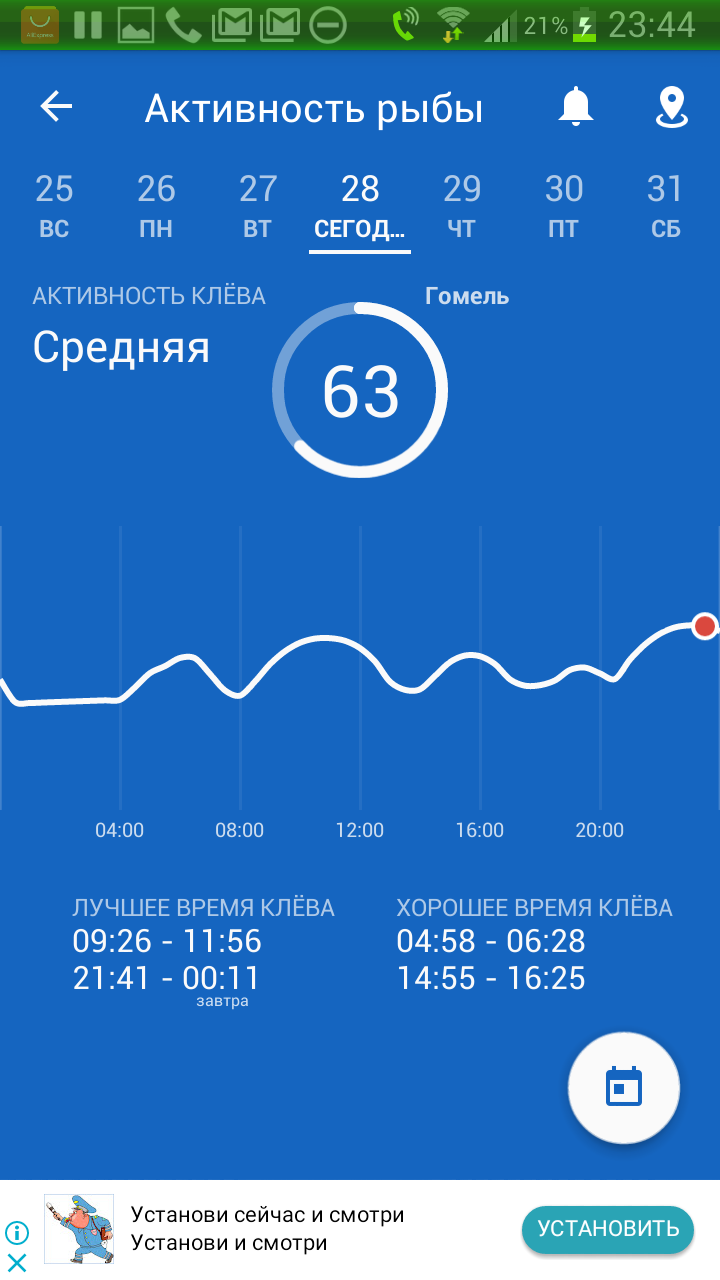Switch to day 29 ЧТ
Screen dimensions: 720x1280
pos(462,205)
